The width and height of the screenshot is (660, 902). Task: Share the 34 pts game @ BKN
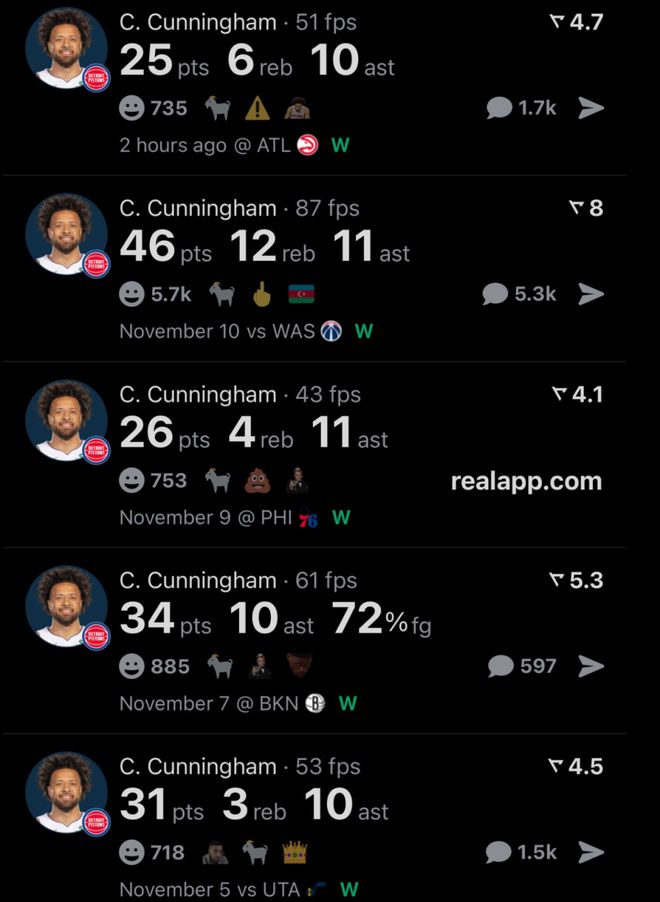click(x=591, y=666)
